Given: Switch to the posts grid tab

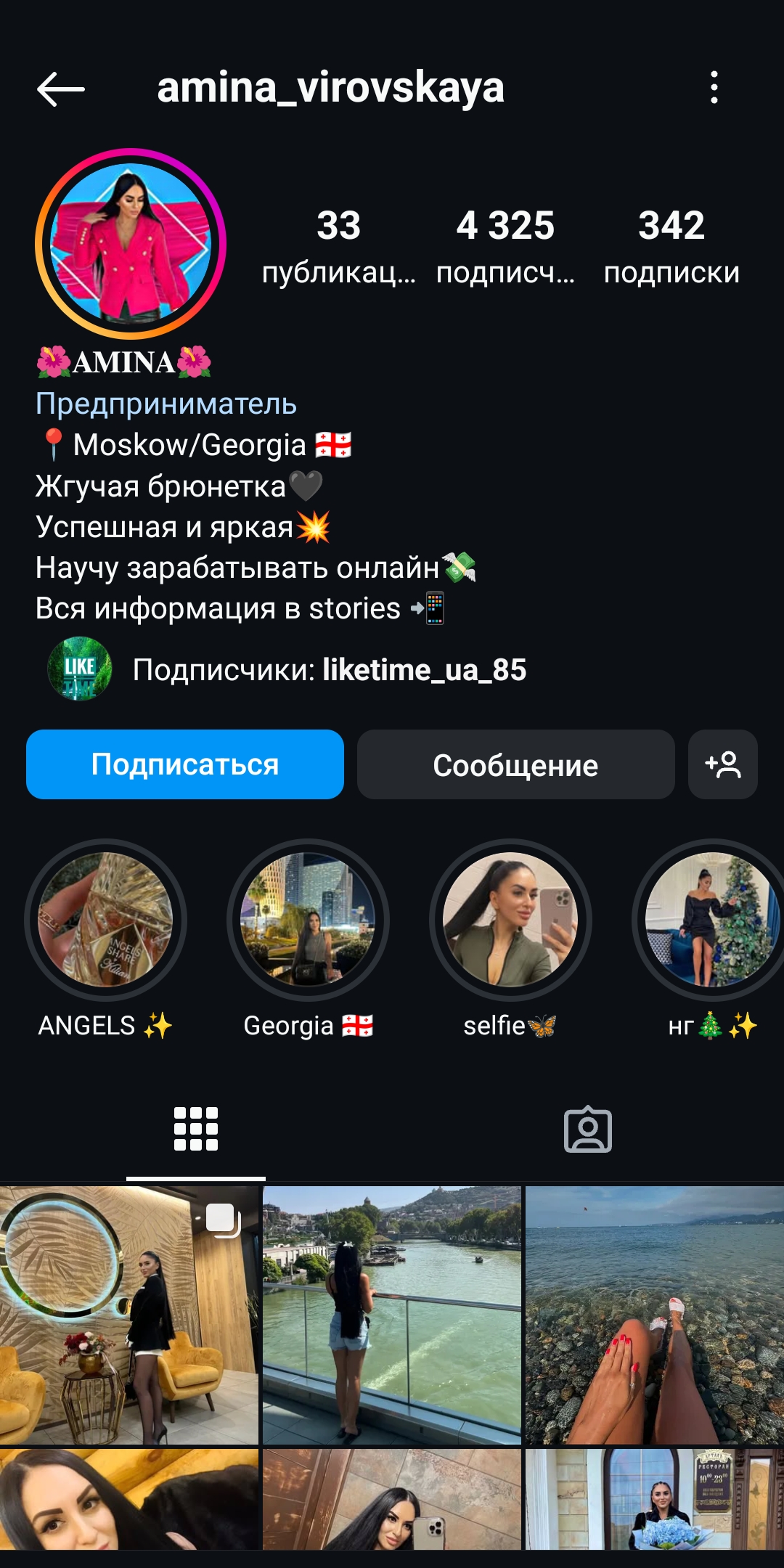Looking at the screenshot, I should tap(196, 1129).
